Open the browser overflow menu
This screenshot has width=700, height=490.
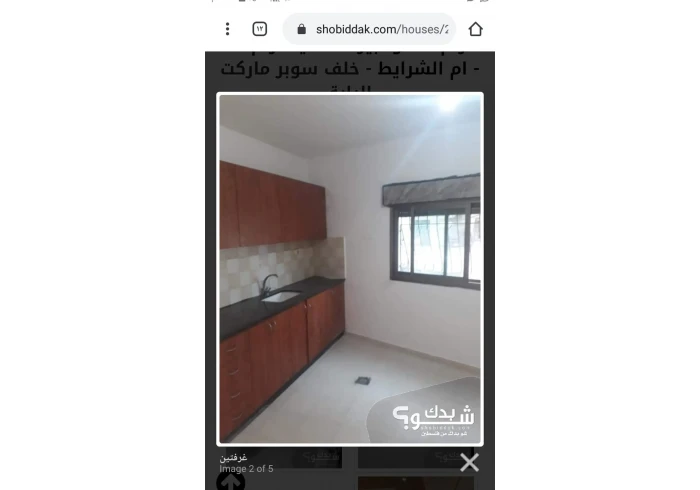coord(227,29)
